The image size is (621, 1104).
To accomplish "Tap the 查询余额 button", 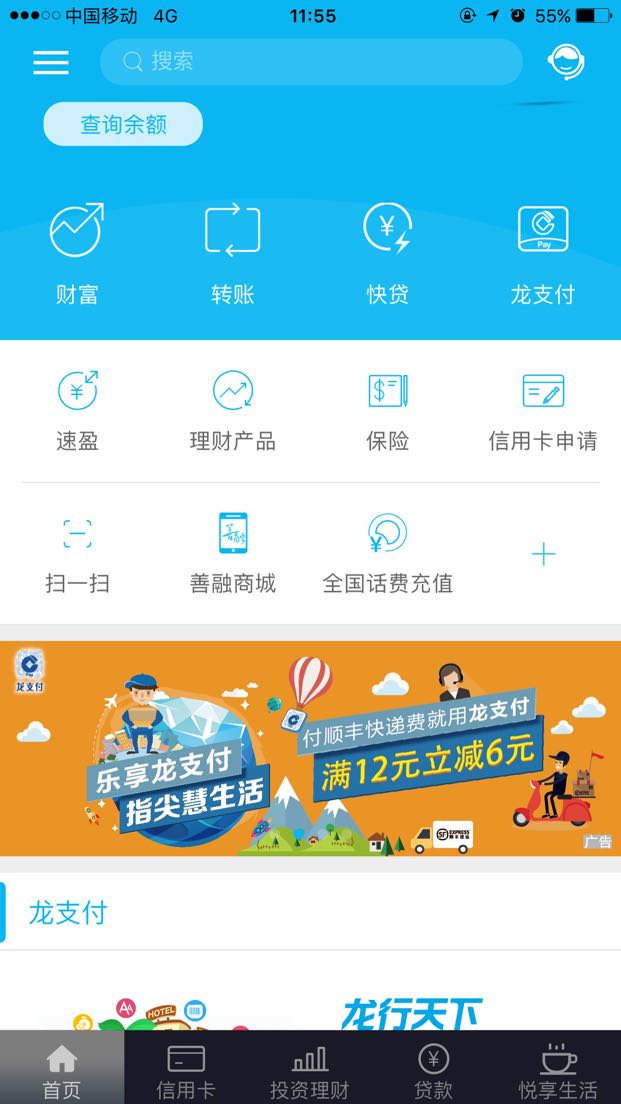I will coord(123,125).
